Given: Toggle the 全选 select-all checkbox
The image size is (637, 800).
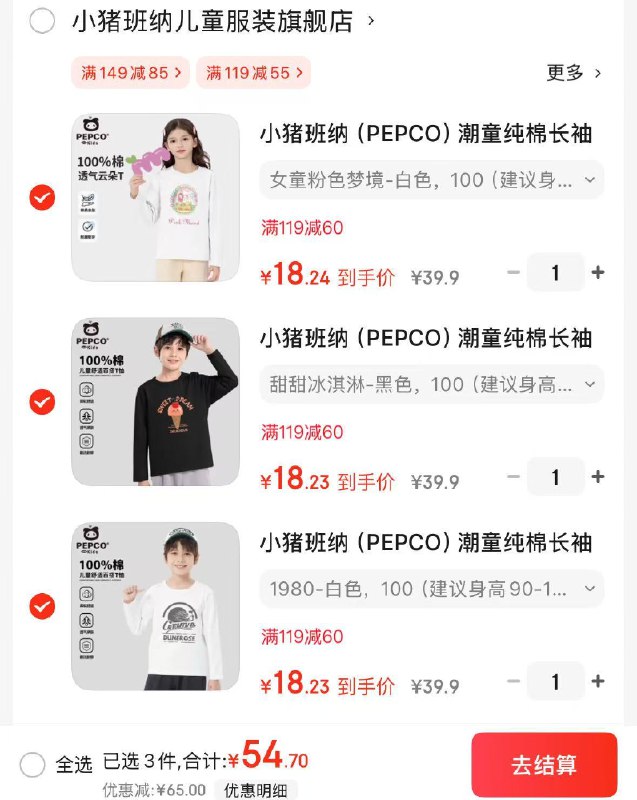Looking at the screenshot, I should tap(33, 765).
